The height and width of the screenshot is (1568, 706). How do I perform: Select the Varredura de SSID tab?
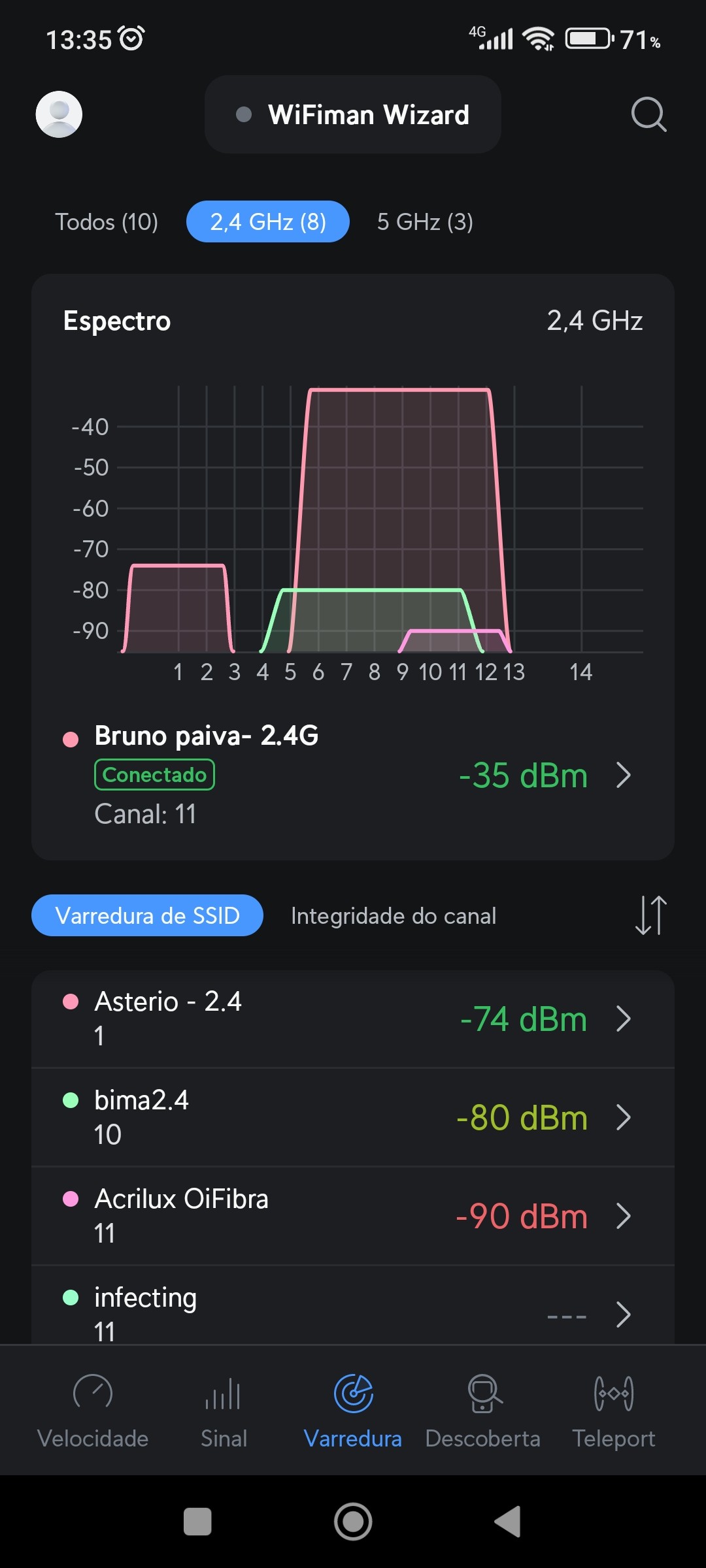tap(147, 915)
